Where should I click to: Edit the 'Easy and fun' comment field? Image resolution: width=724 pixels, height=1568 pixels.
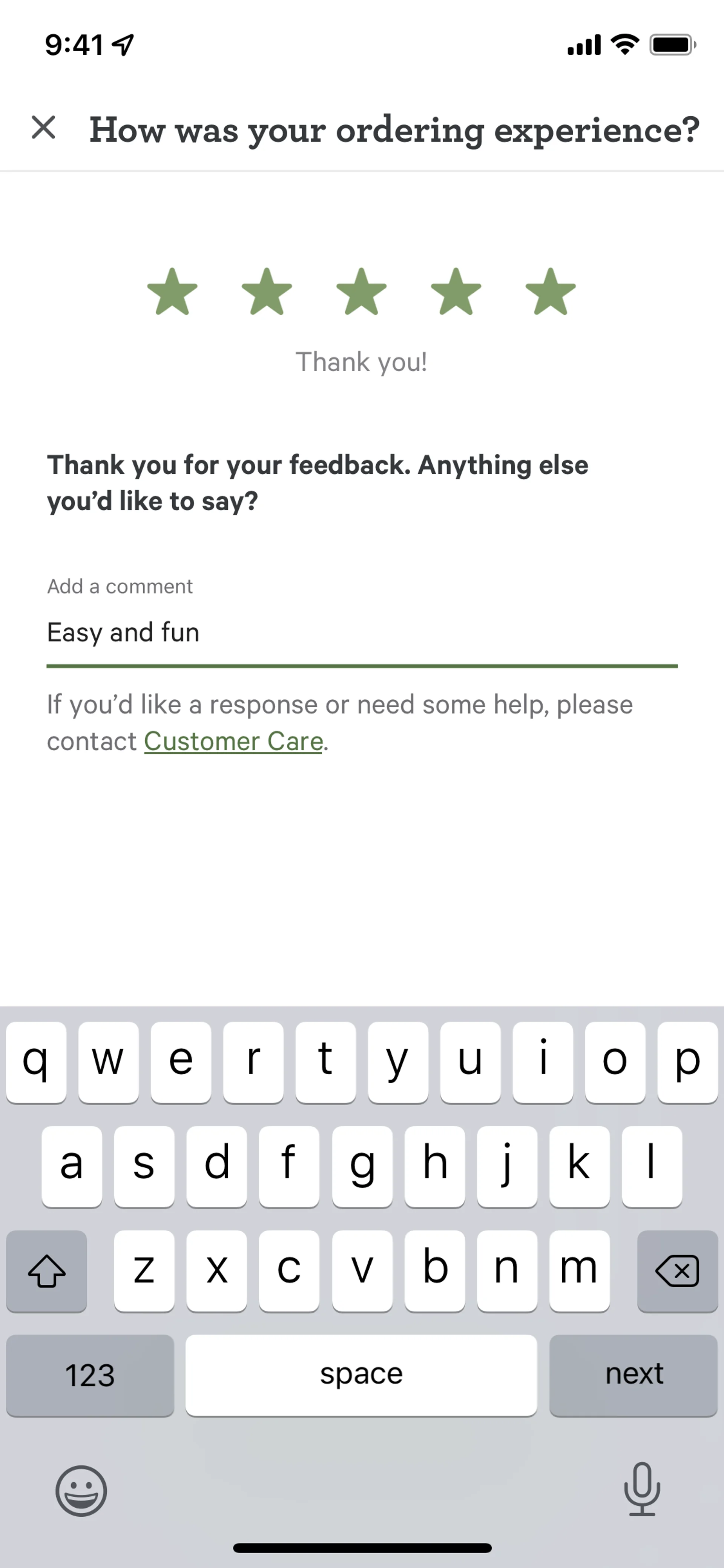[x=361, y=633]
